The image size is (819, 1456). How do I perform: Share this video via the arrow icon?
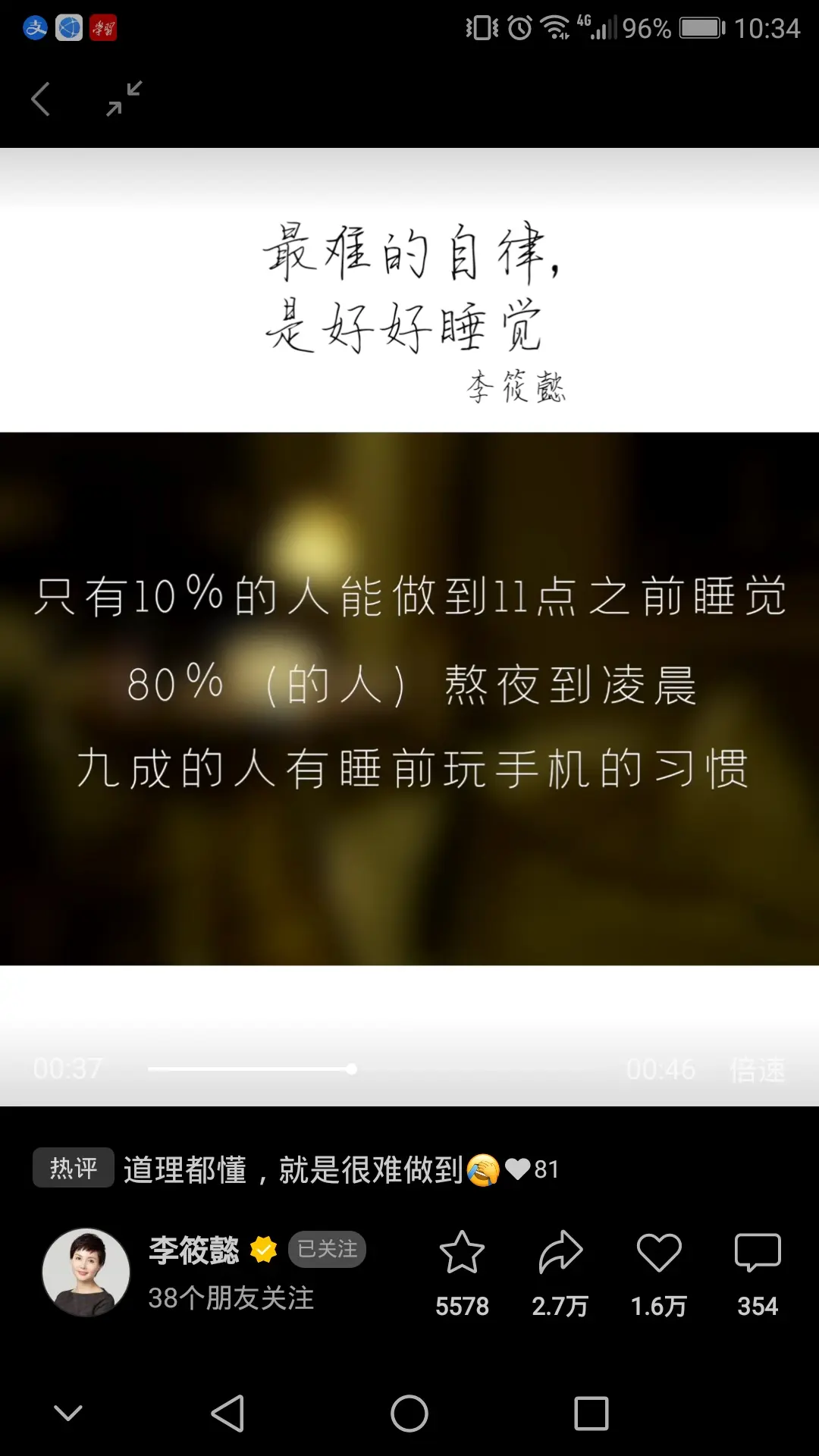click(x=560, y=1253)
